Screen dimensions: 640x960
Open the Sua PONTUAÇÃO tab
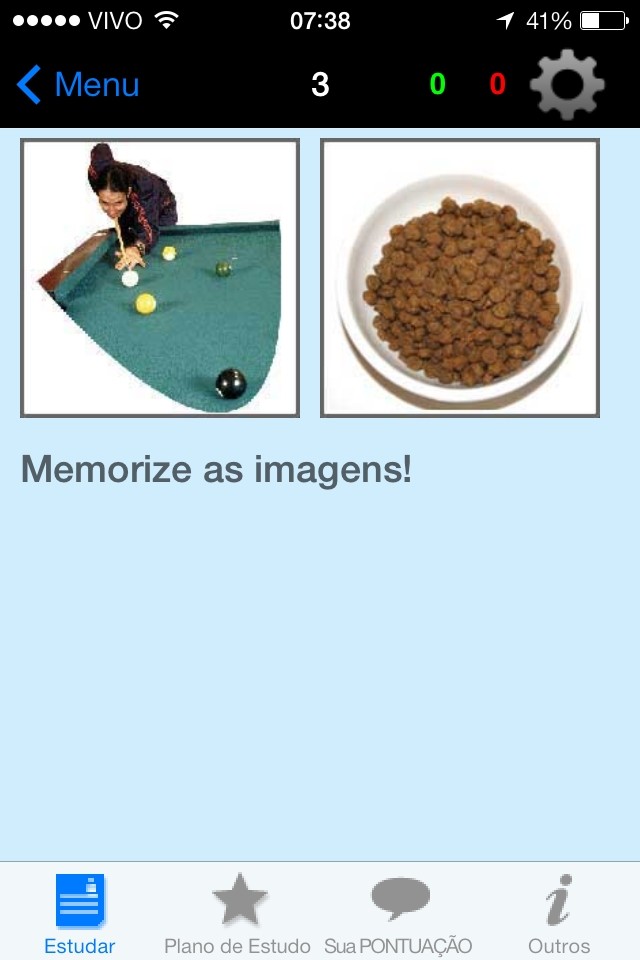coord(399,913)
